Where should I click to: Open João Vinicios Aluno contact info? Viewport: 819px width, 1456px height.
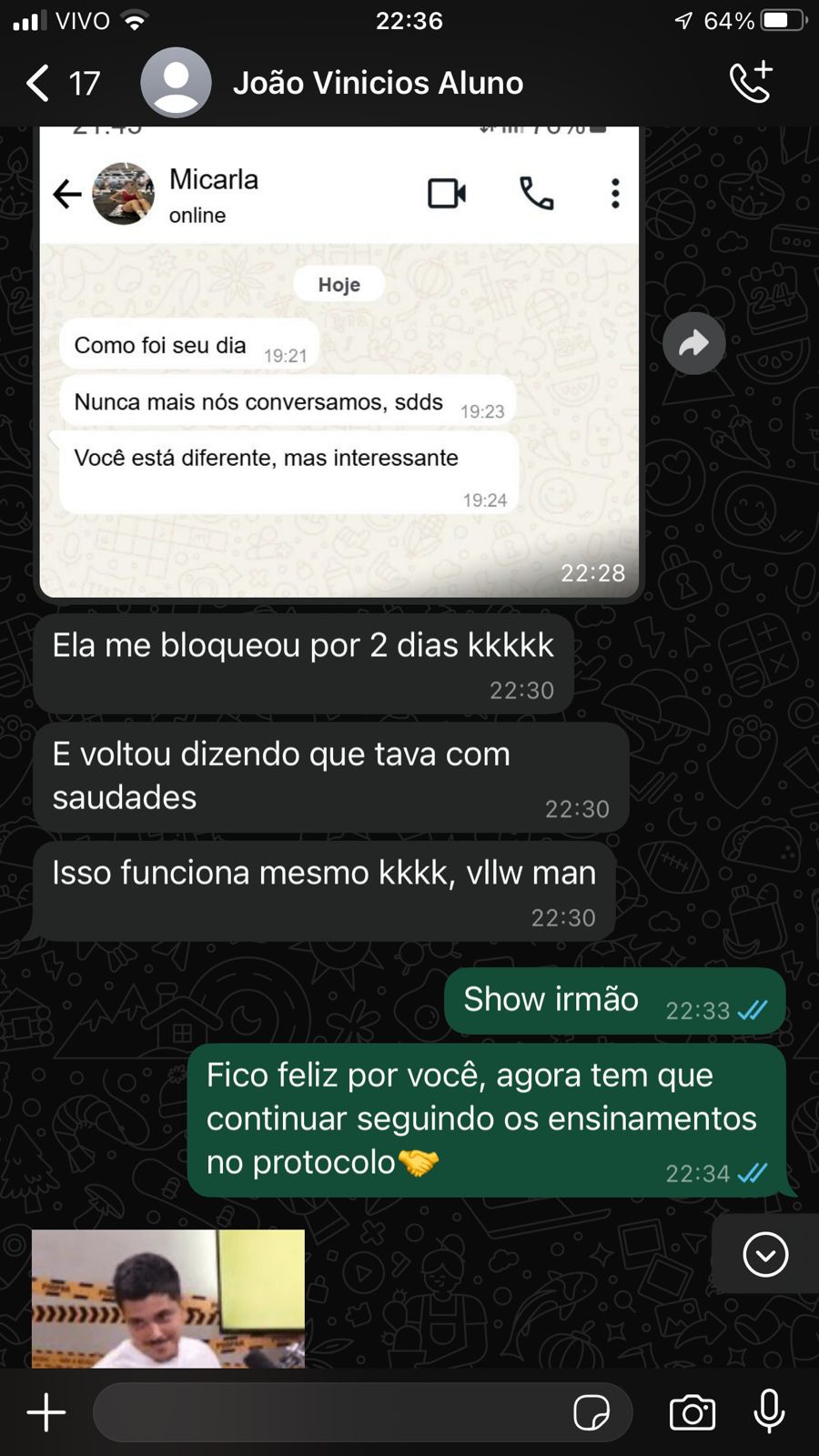378,83
